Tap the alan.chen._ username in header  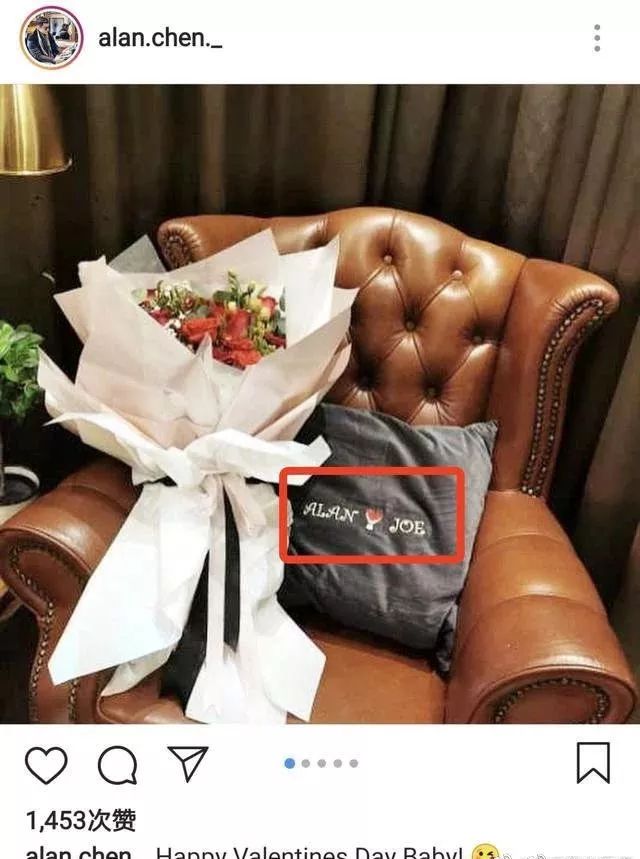pos(160,38)
